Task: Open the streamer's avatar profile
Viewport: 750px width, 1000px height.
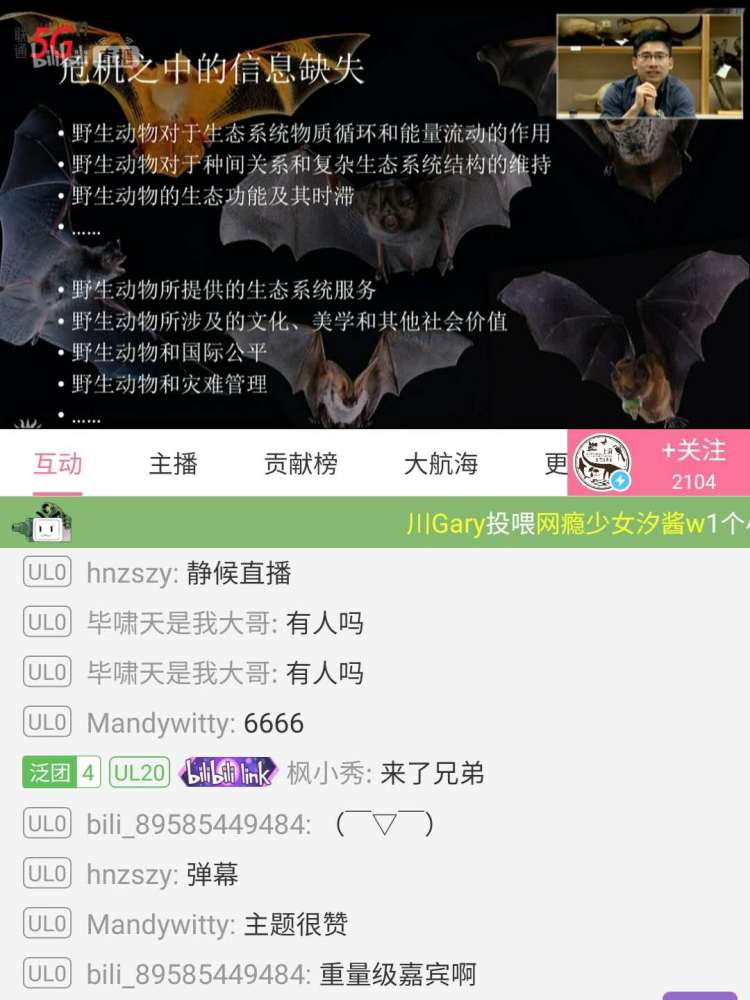Action: coord(603,462)
